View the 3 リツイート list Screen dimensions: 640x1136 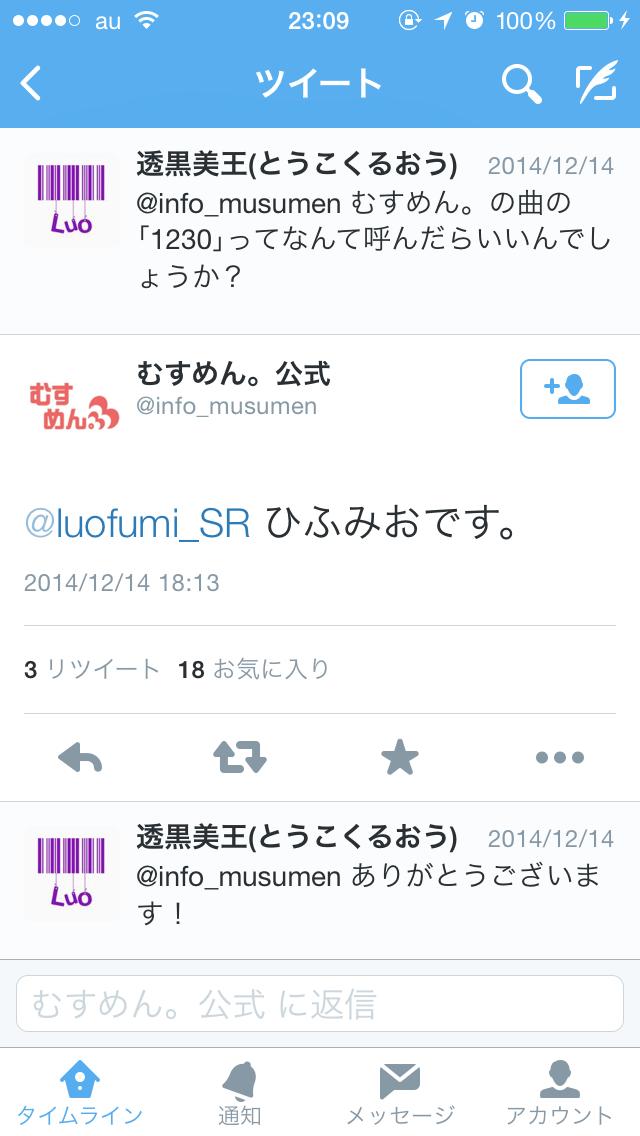click(92, 669)
